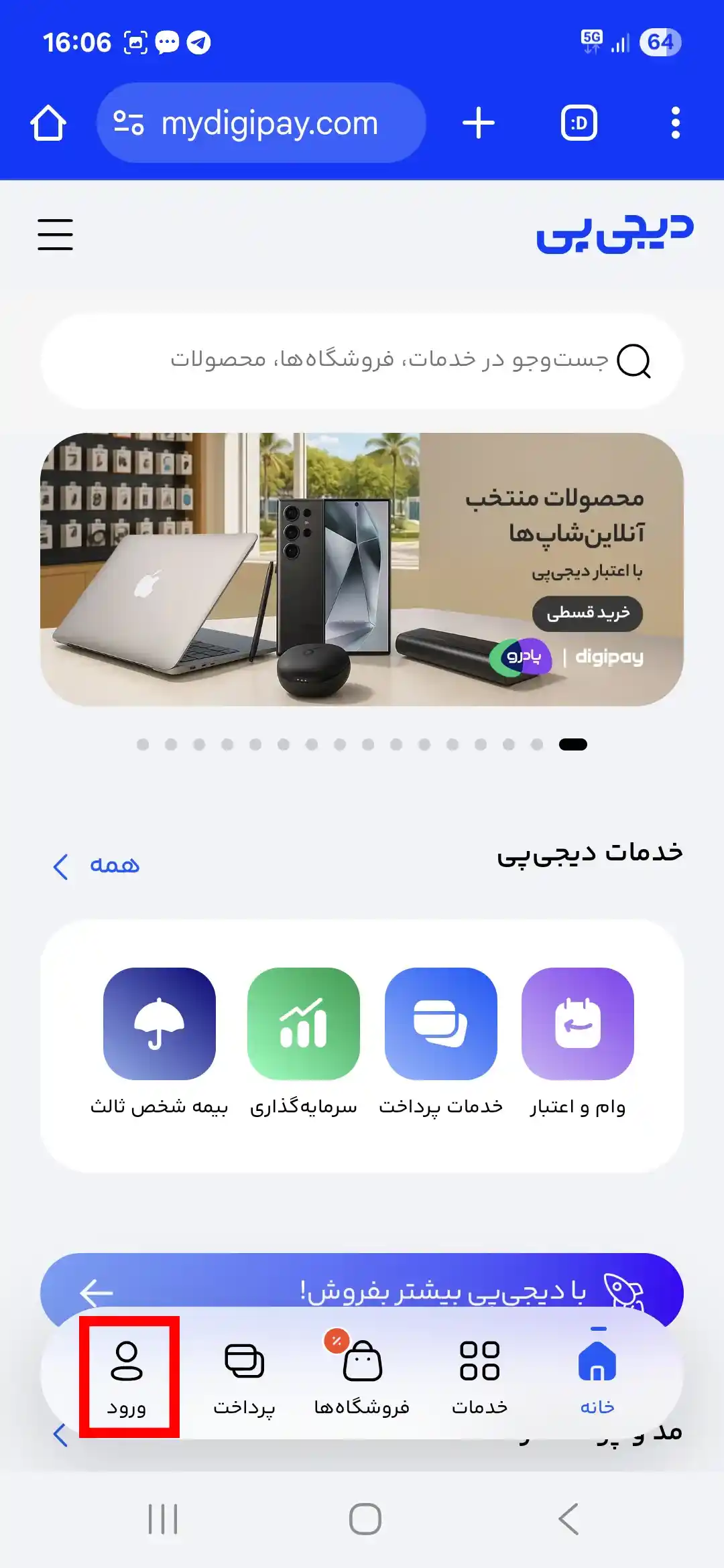Tap the system back button
724x1568 pixels.
click(x=568, y=1518)
